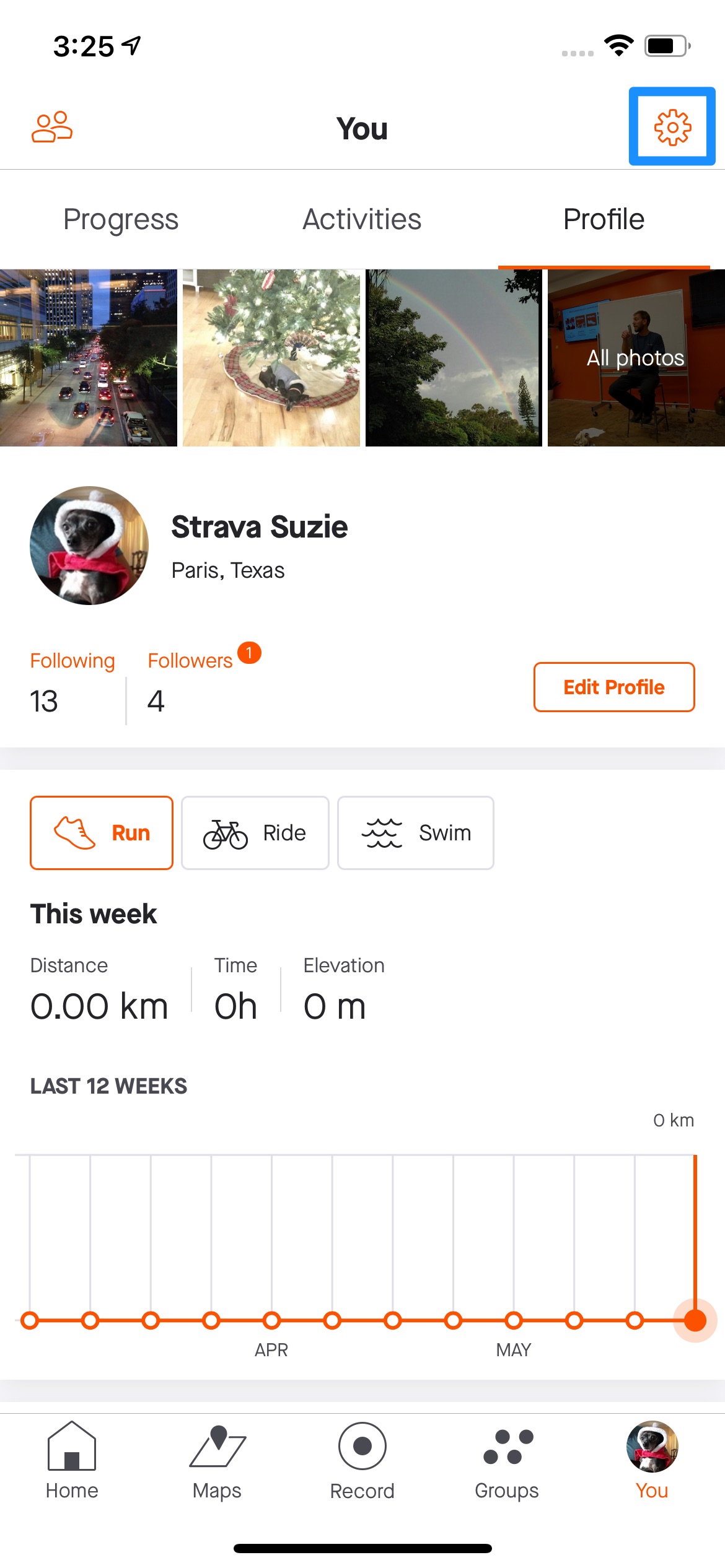Start recording via Record tab

tap(362, 1460)
